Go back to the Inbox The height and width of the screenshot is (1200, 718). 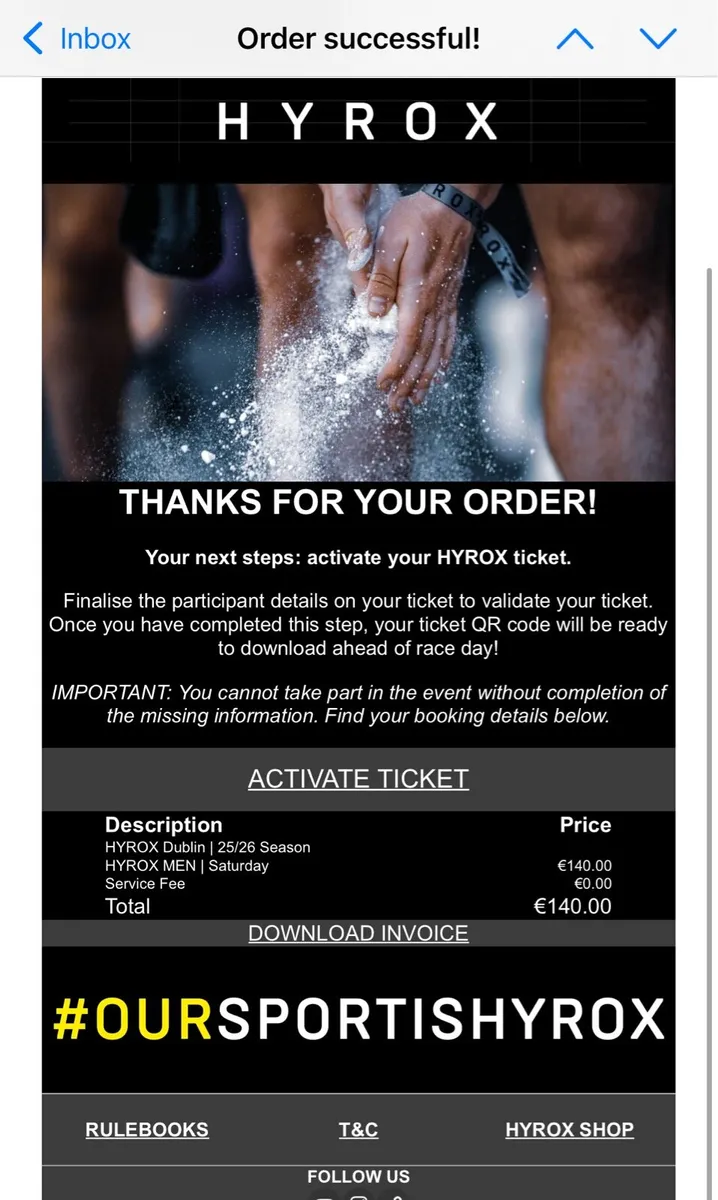(x=76, y=39)
